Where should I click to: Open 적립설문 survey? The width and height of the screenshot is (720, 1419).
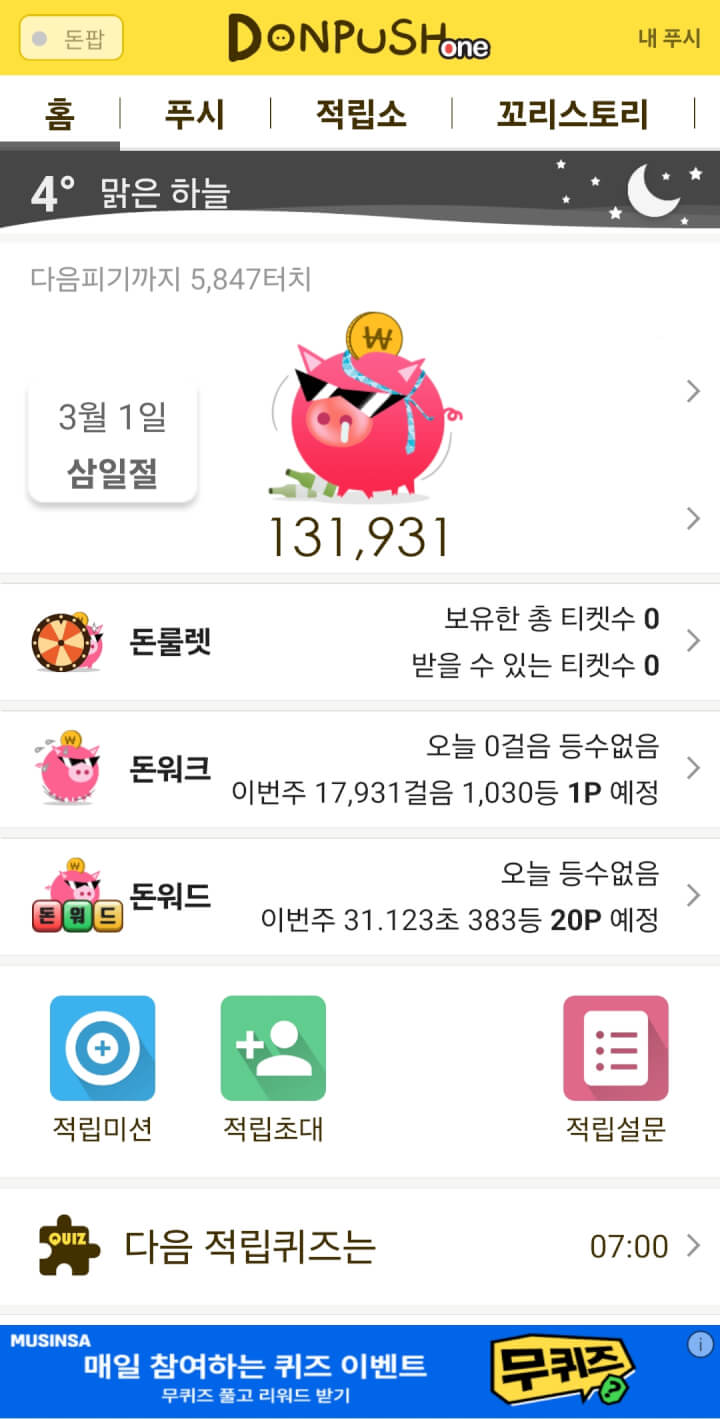[x=616, y=1067]
